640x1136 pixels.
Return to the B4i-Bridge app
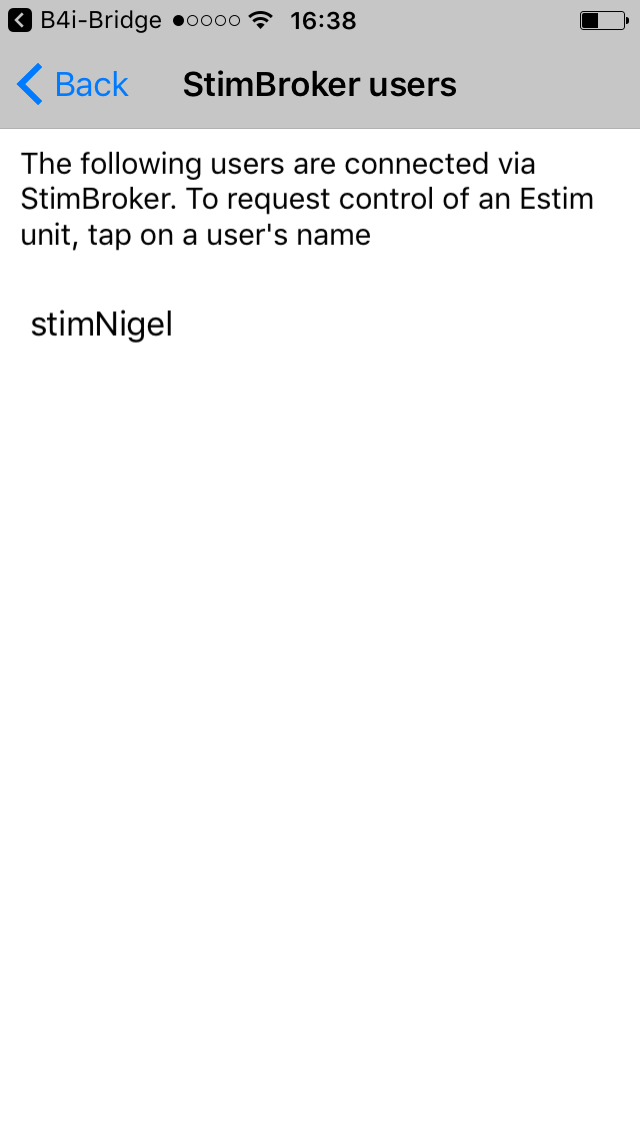(x=84, y=20)
